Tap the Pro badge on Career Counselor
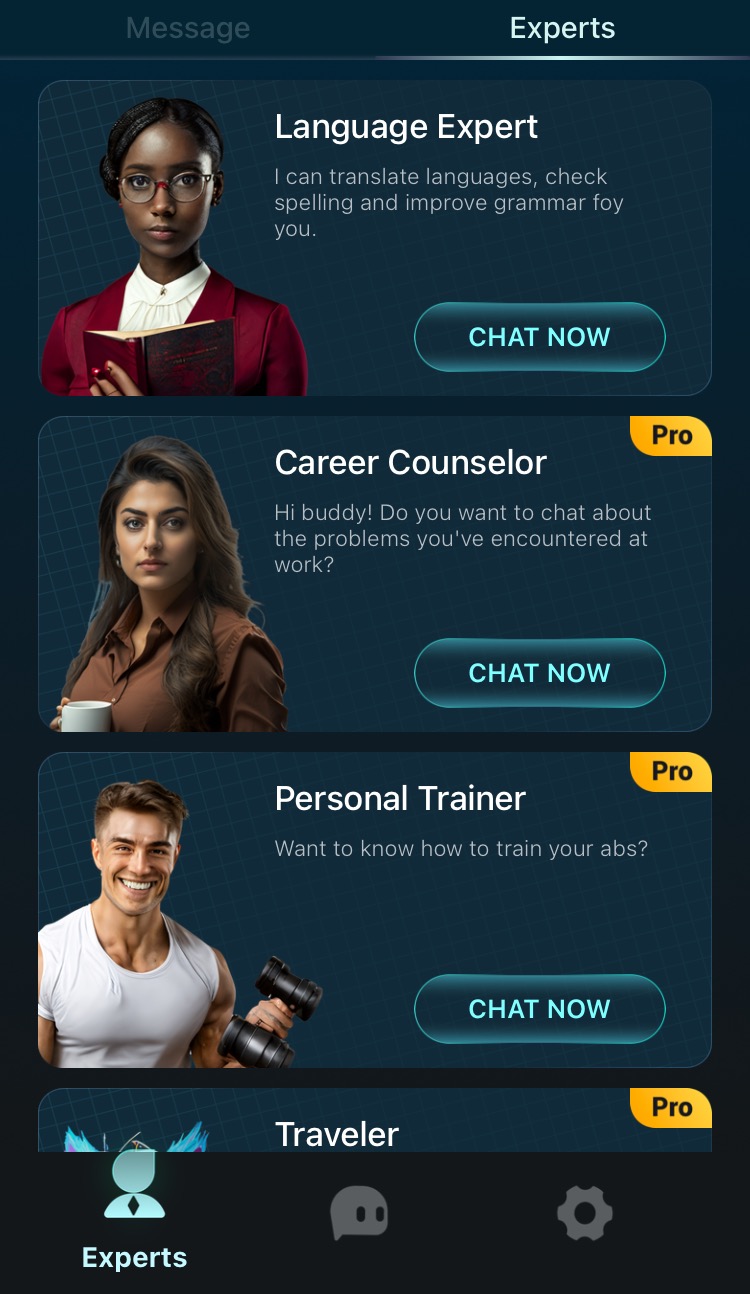 point(671,436)
